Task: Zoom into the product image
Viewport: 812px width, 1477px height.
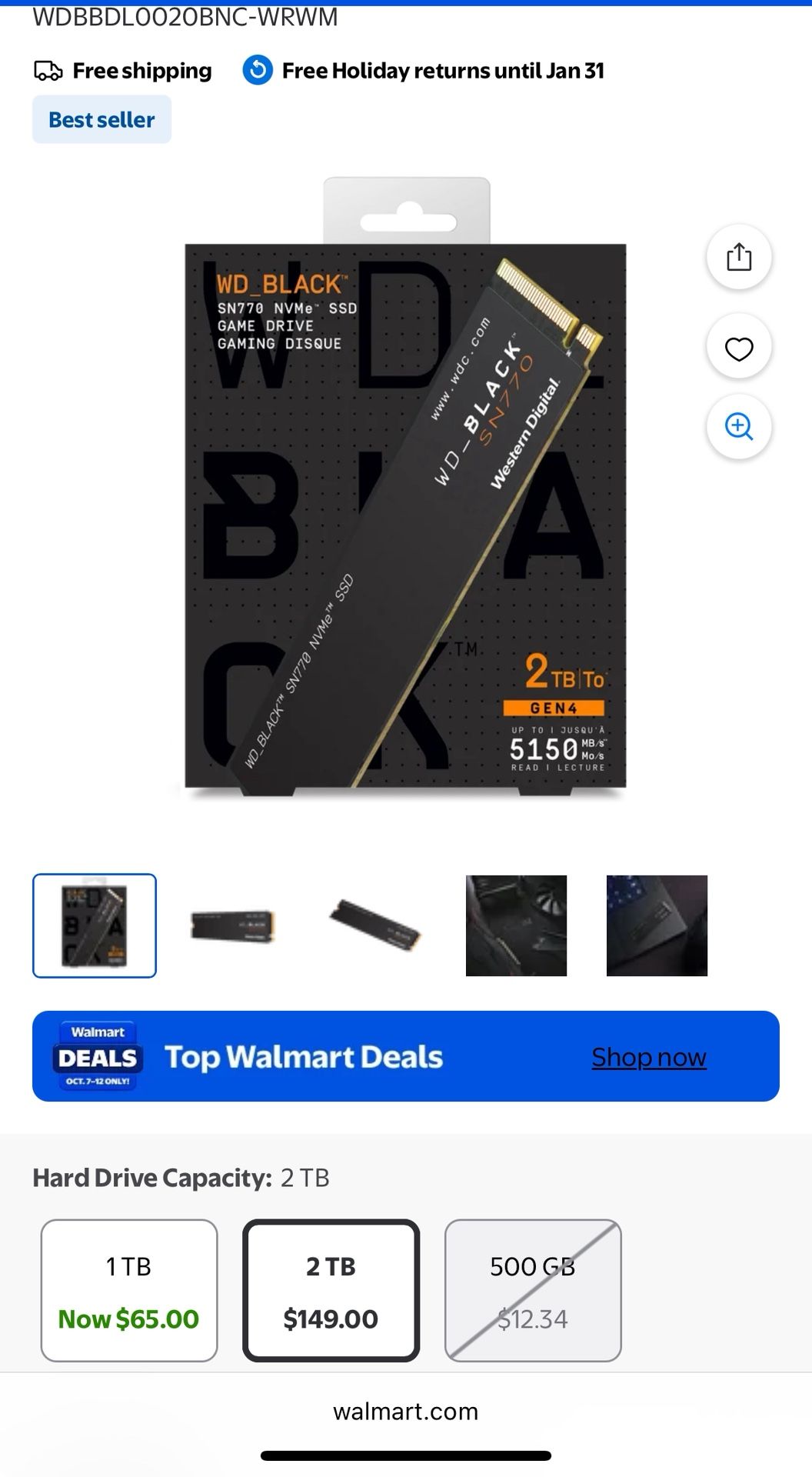Action: (738, 426)
